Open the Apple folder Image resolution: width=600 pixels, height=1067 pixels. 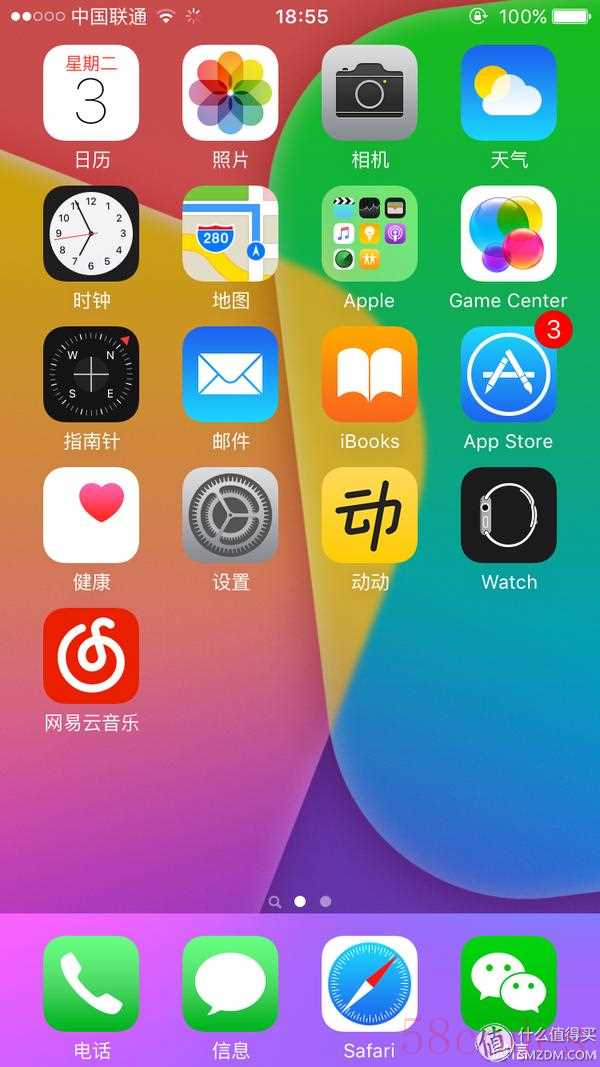(369, 234)
